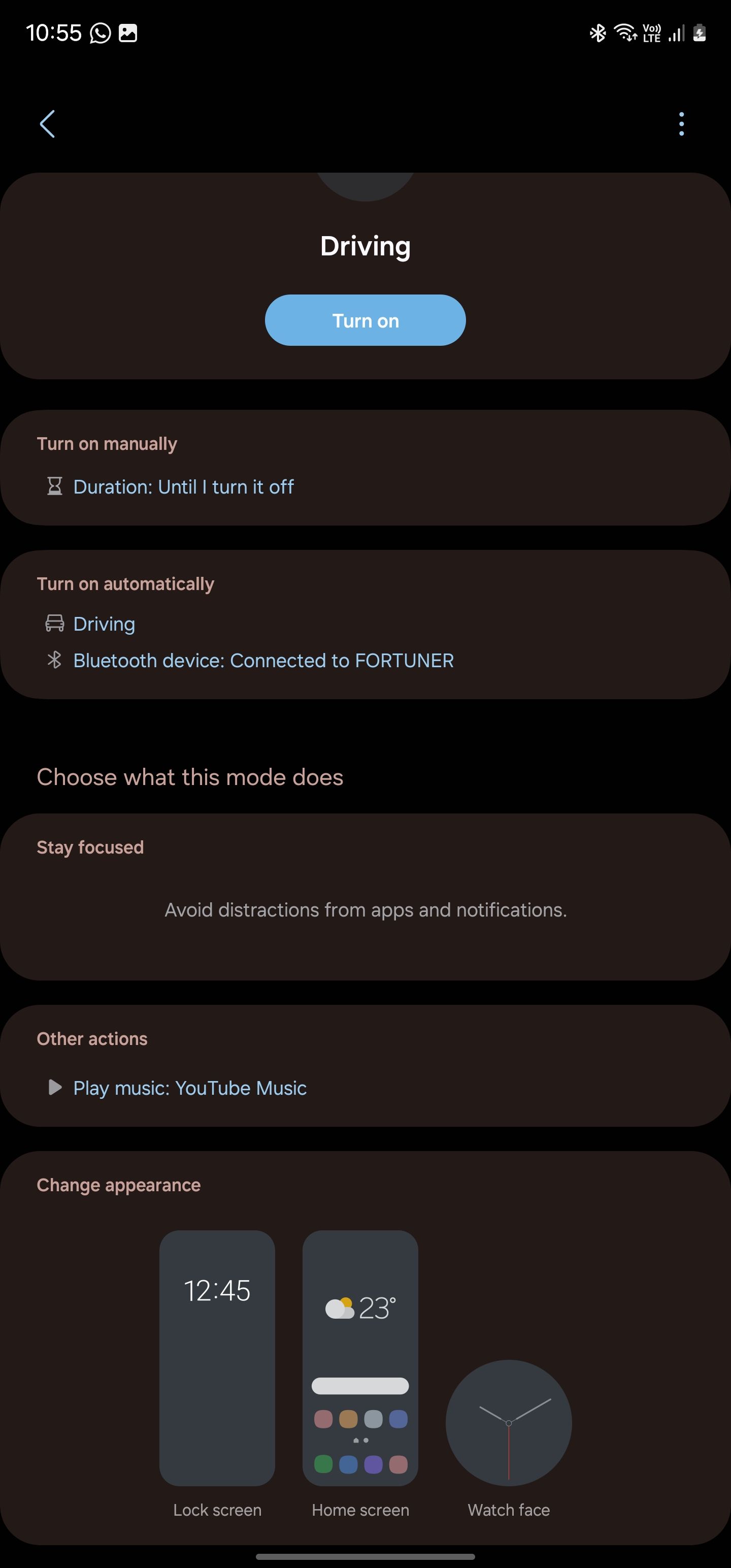The height and width of the screenshot is (1568, 731).
Task: Open the Driving automatic trigger
Action: (104, 624)
